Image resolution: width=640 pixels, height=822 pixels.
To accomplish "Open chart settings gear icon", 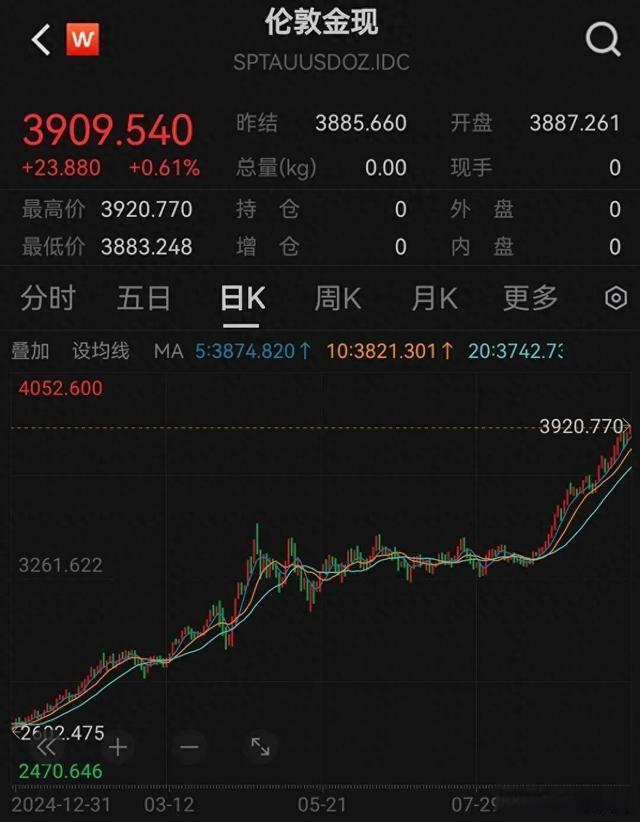I will 616,298.
